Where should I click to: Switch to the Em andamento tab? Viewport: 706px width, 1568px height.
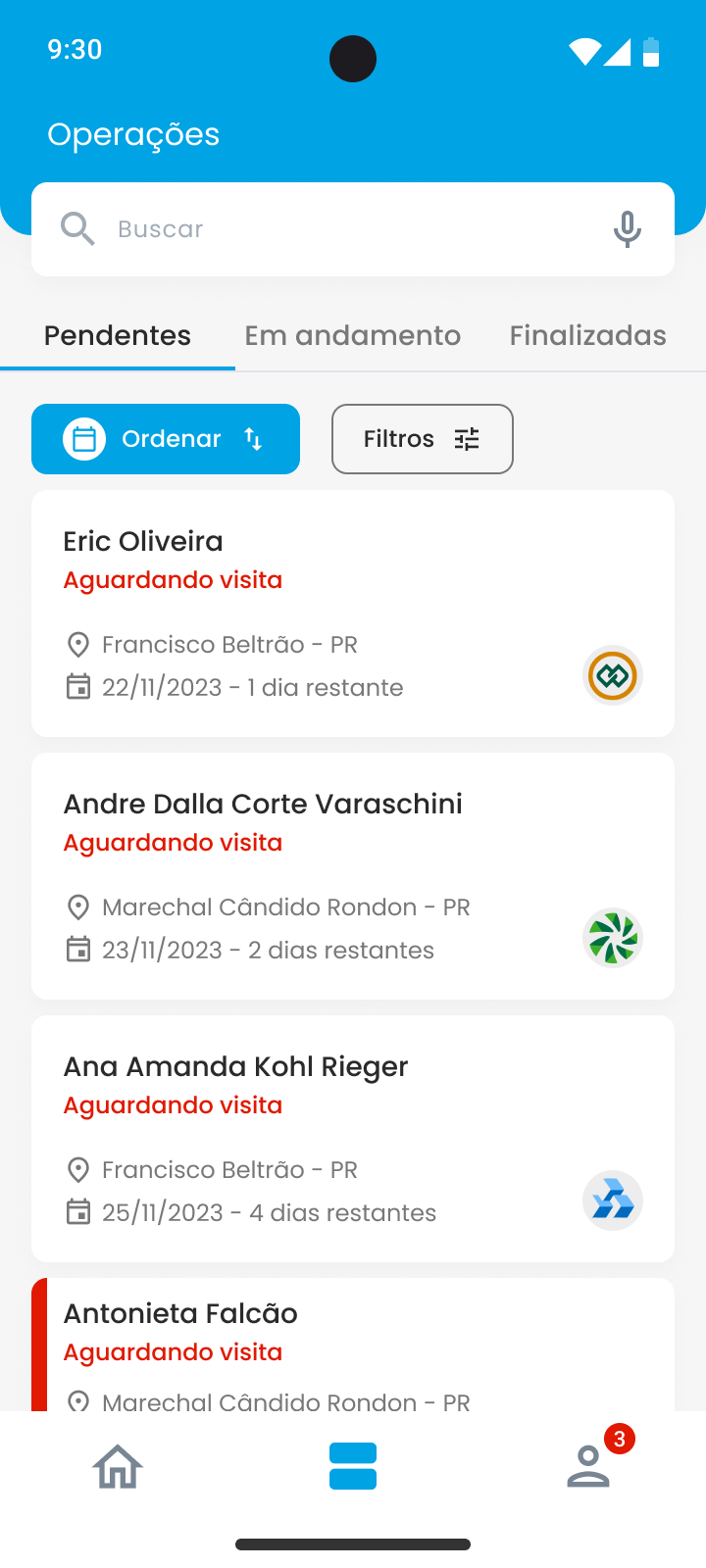353,335
